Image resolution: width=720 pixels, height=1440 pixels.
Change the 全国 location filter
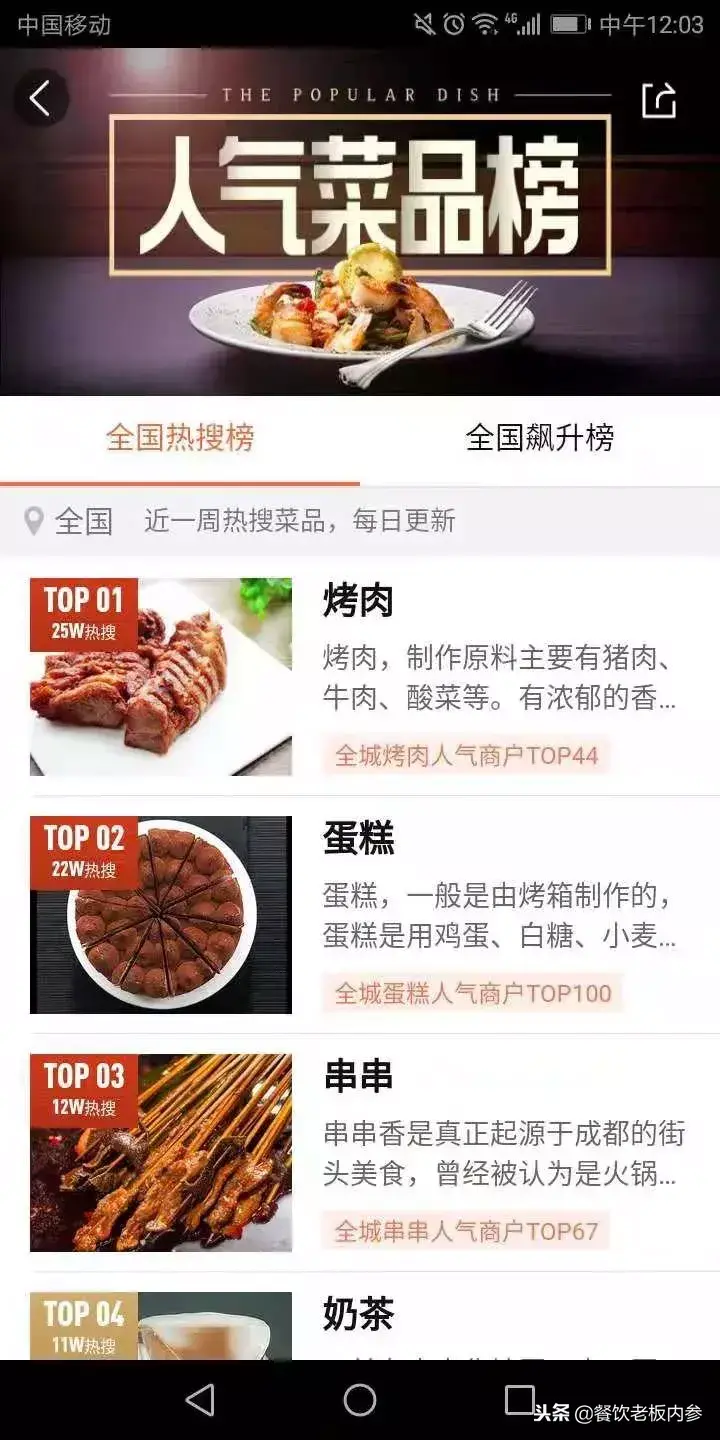point(68,521)
